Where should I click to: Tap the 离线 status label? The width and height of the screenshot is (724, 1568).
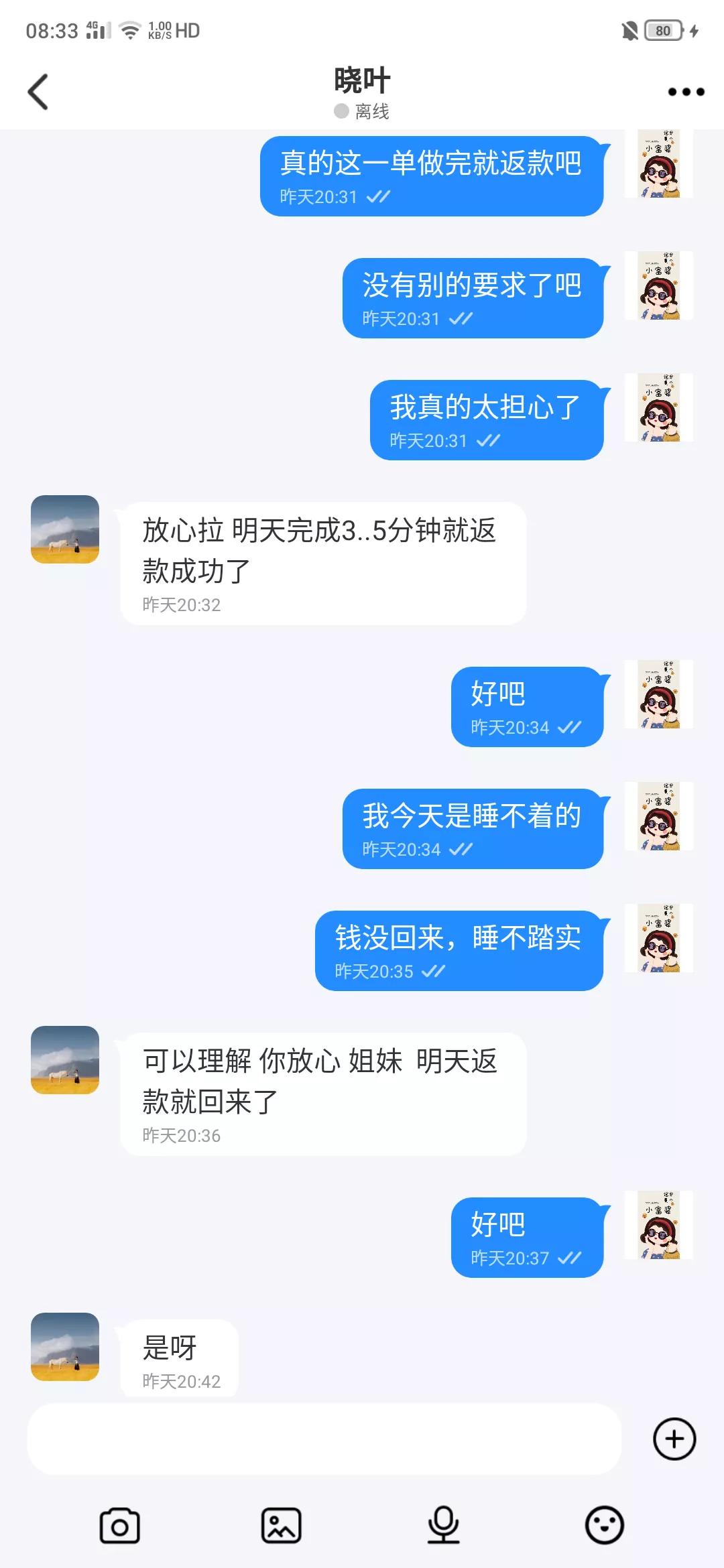(x=362, y=111)
